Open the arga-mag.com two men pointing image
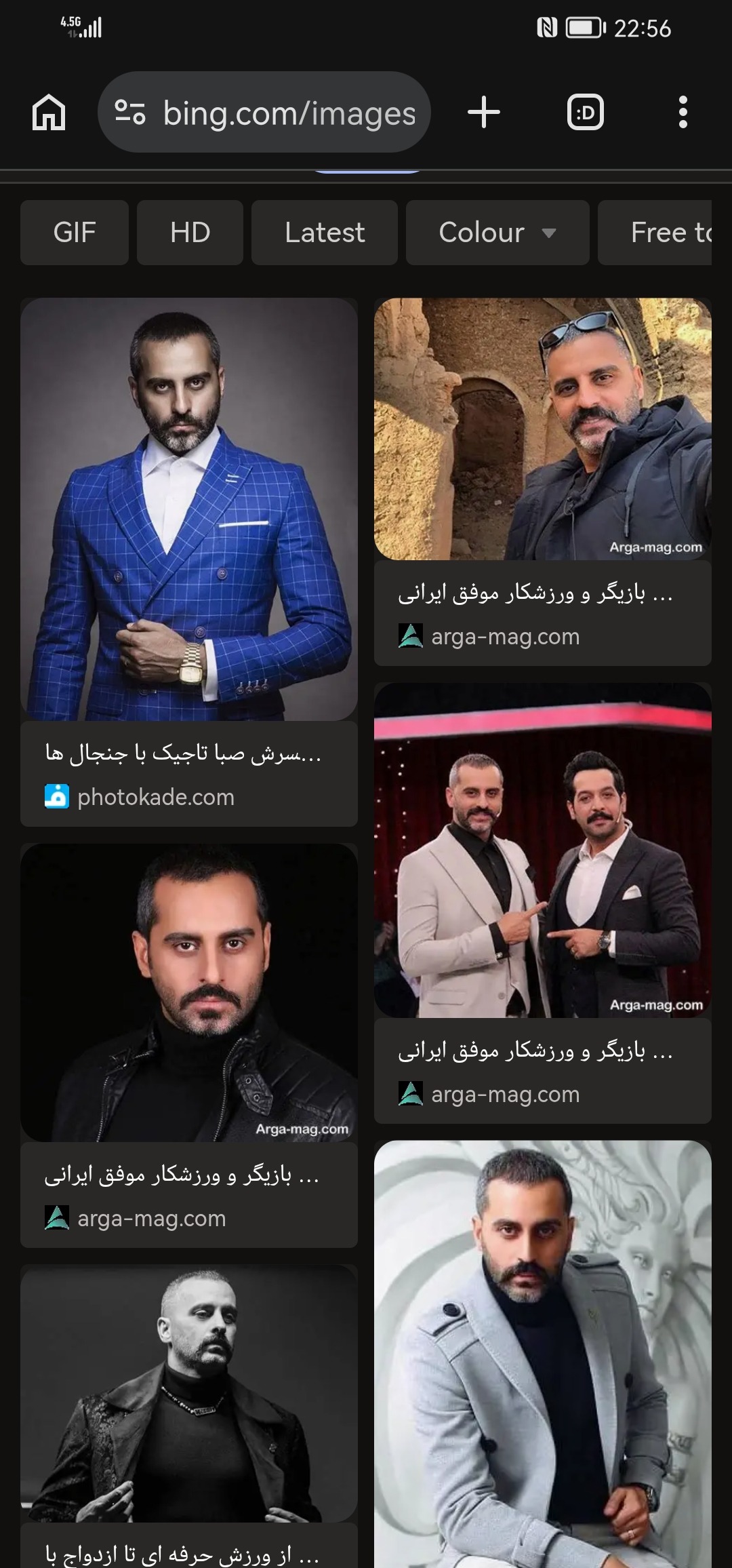Screen dimensions: 732x1568 point(542,850)
